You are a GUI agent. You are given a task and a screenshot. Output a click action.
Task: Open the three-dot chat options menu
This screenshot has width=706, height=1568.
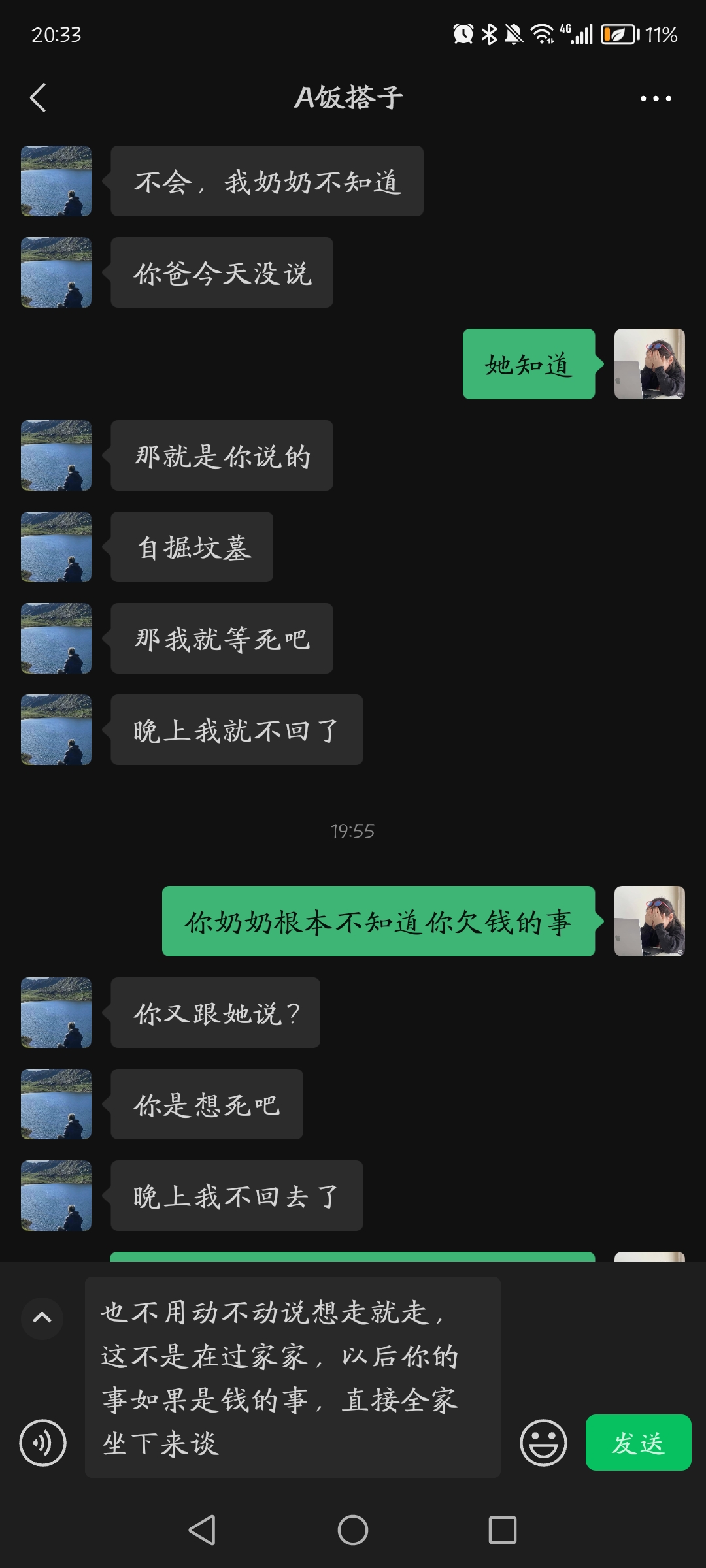point(655,99)
